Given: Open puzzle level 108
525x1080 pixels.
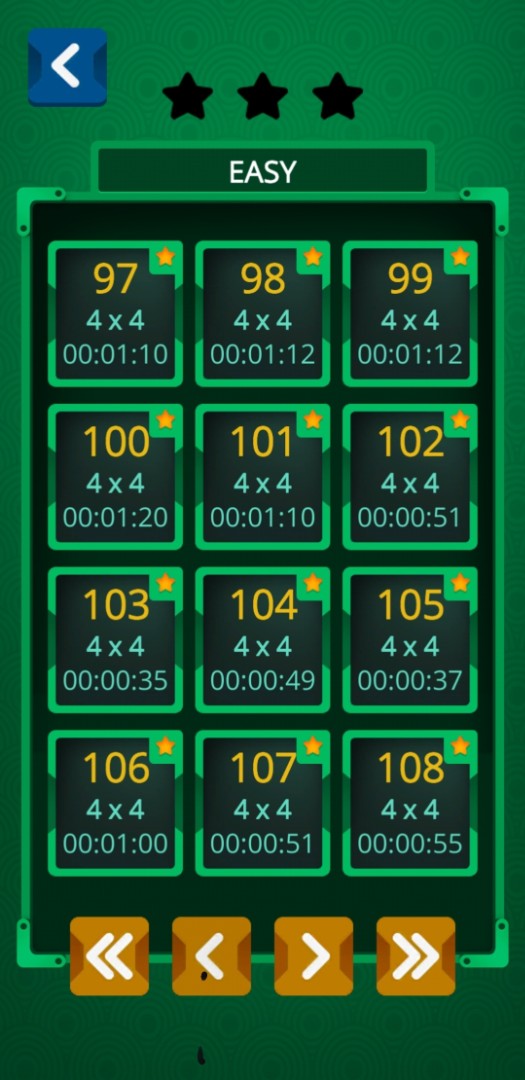Looking at the screenshot, I should click(x=410, y=803).
